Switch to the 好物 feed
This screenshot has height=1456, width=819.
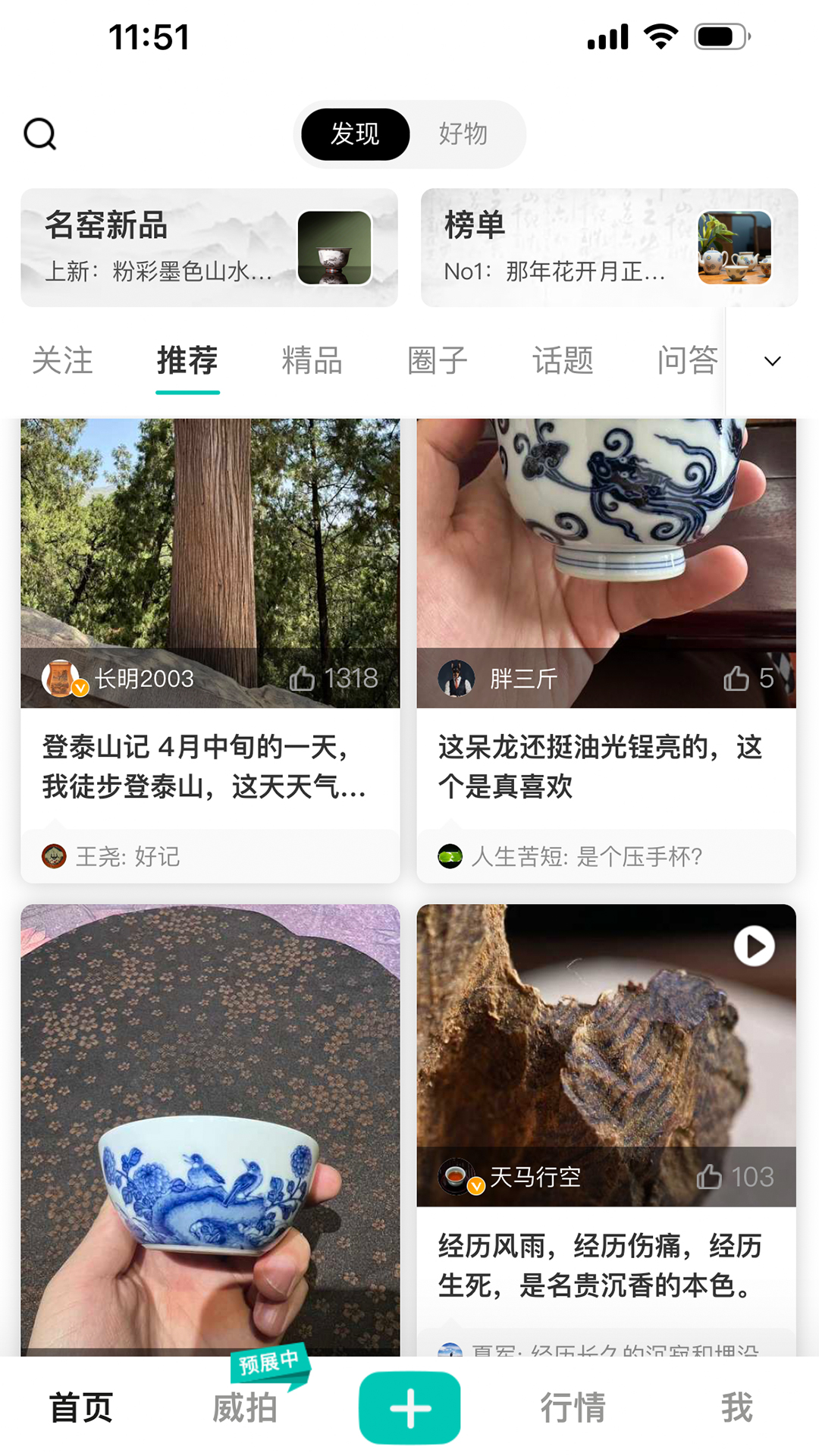463,133
